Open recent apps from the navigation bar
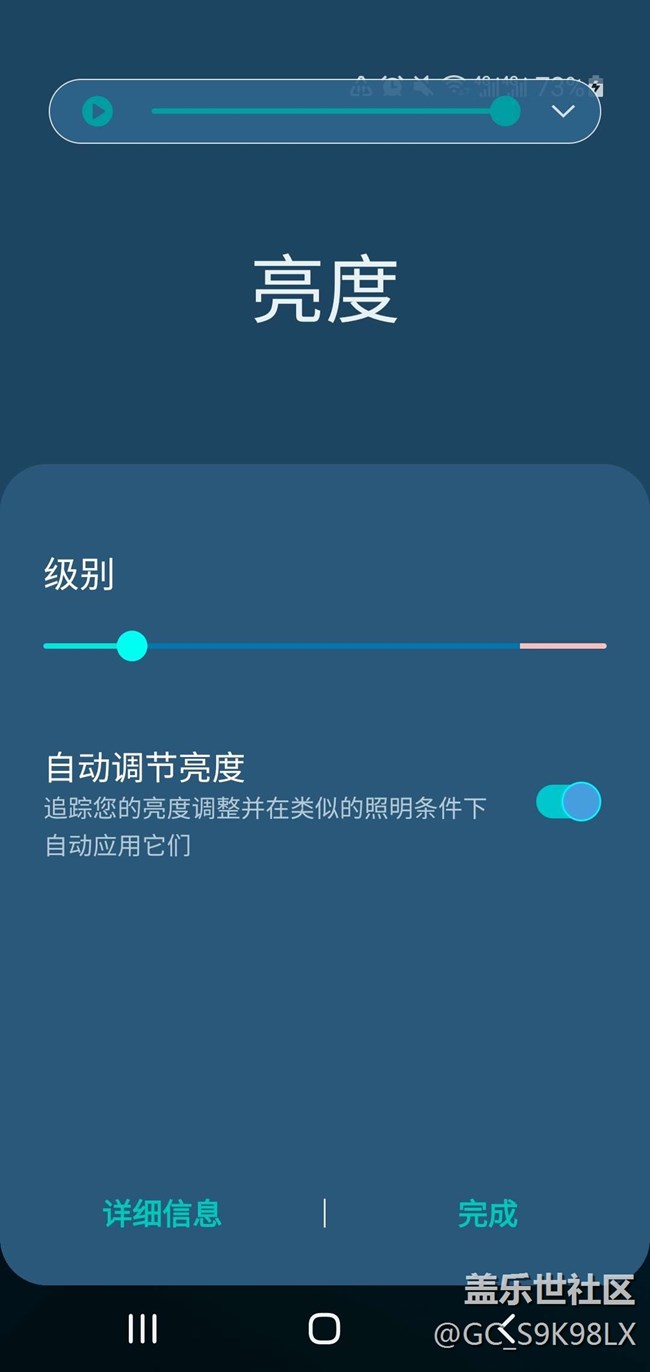Image resolution: width=650 pixels, height=1372 pixels. tap(143, 1328)
